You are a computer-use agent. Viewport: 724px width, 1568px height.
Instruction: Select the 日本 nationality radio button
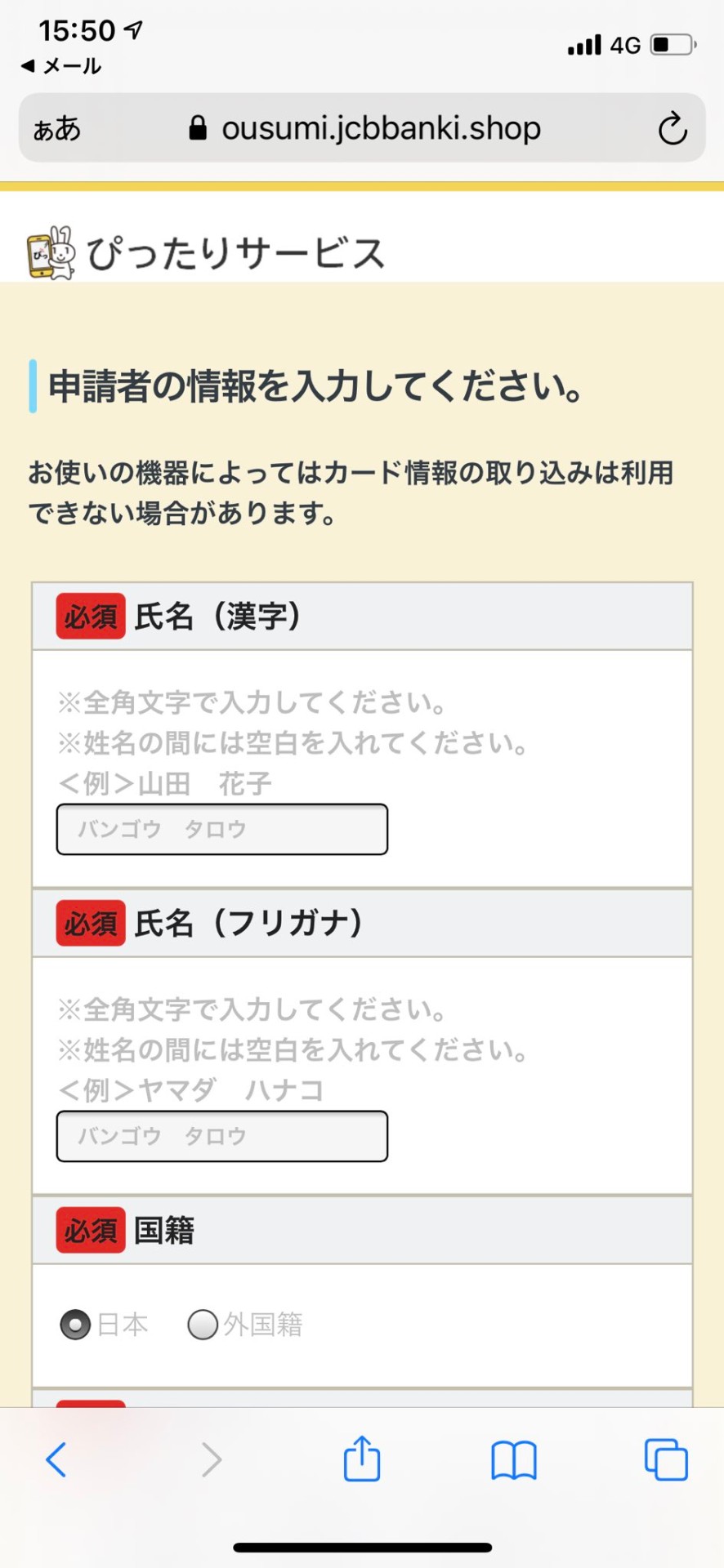coord(75,1324)
